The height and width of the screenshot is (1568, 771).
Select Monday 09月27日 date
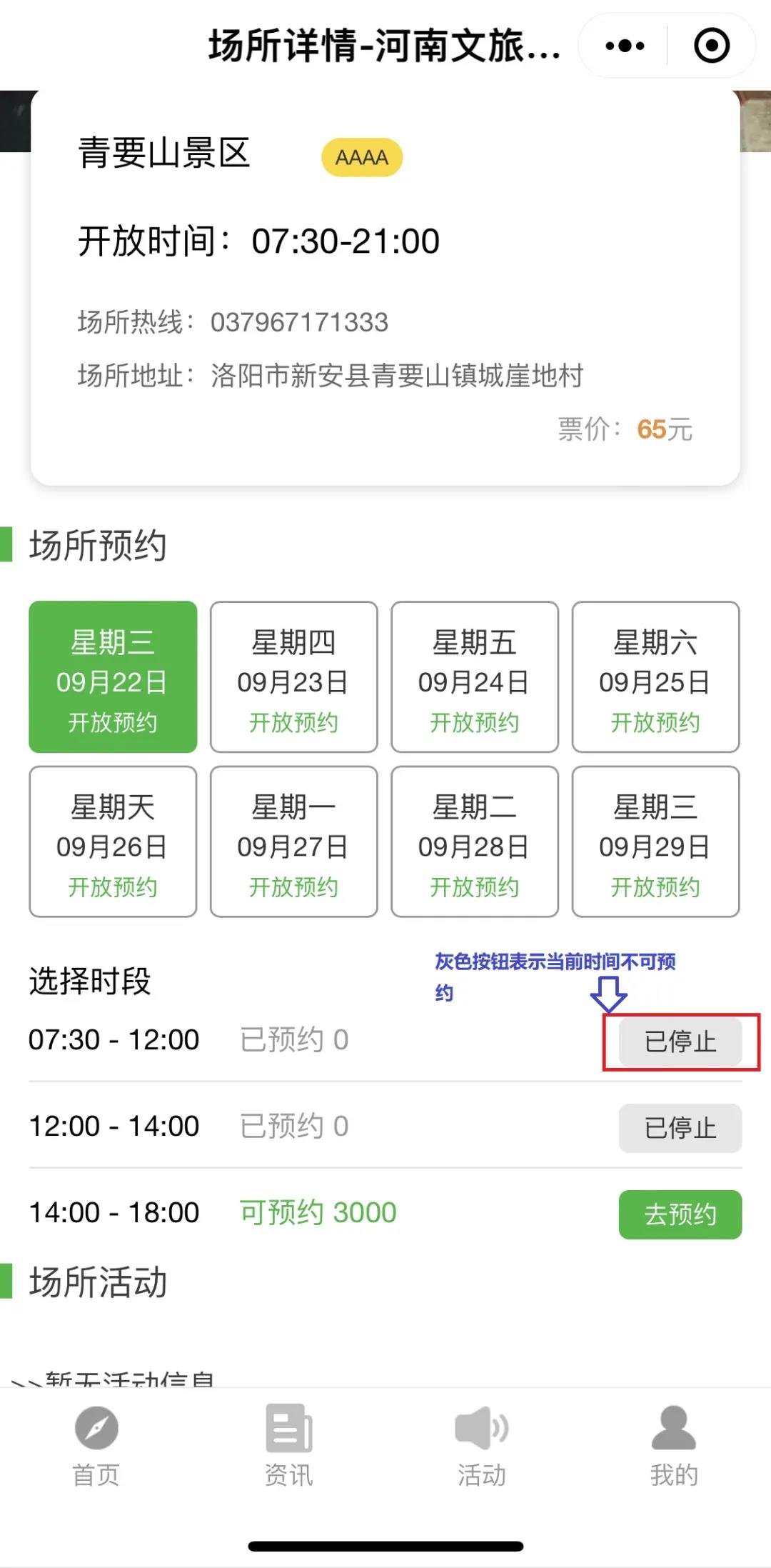pos(293,842)
